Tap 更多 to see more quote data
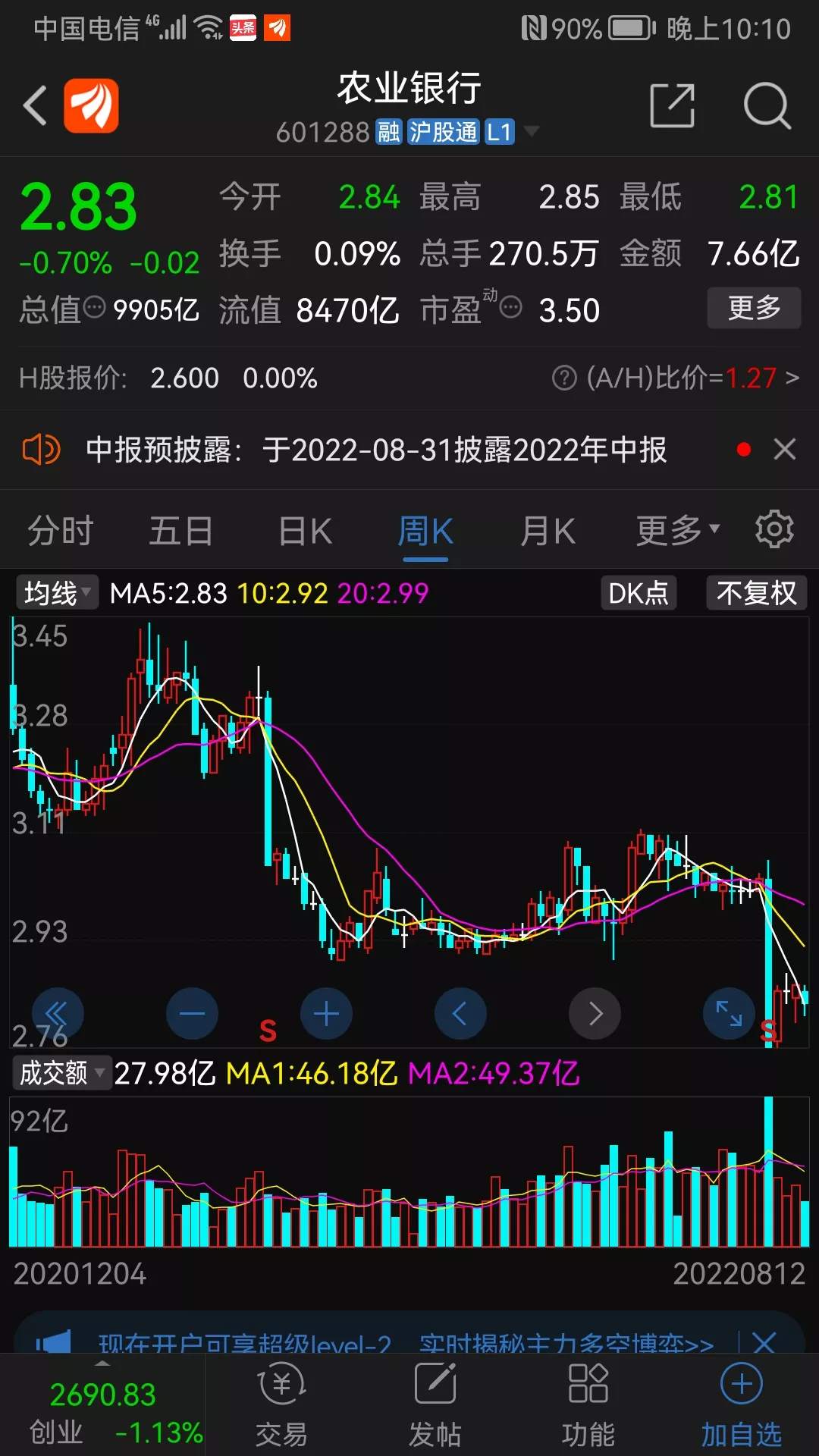Screen dimensions: 819x1456 tap(754, 308)
